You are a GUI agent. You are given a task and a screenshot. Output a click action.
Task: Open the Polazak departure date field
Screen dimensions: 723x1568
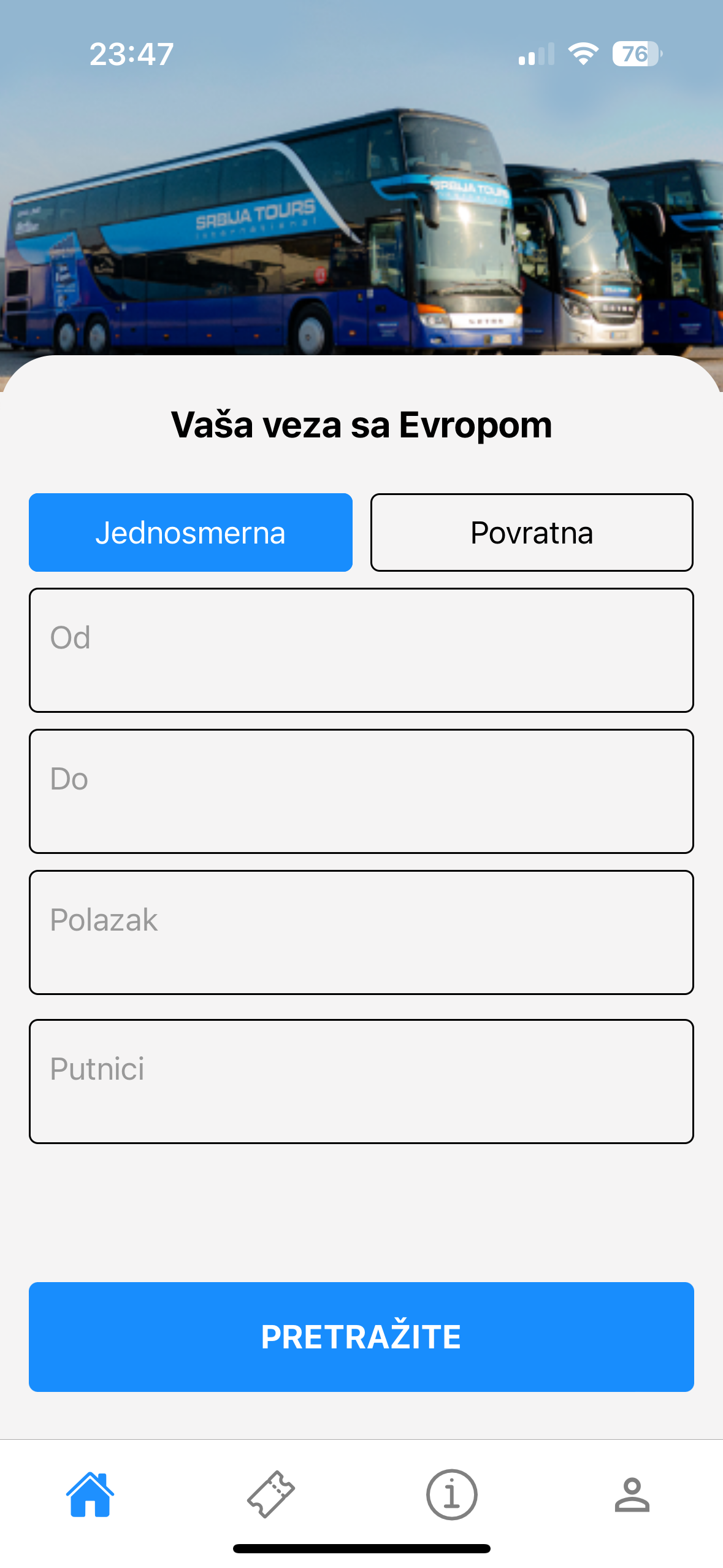tap(361, 932)
